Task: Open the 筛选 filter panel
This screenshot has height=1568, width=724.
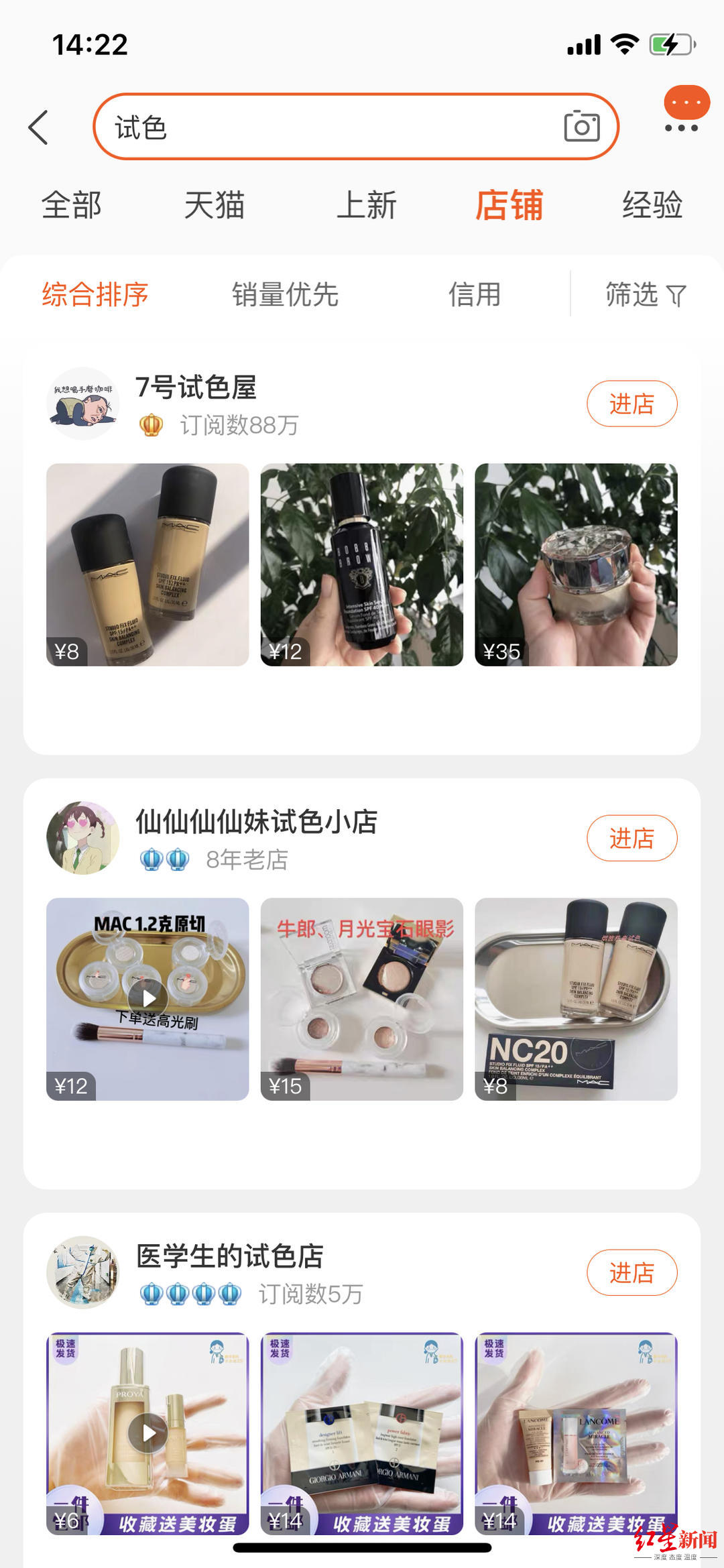Action: 645,295
